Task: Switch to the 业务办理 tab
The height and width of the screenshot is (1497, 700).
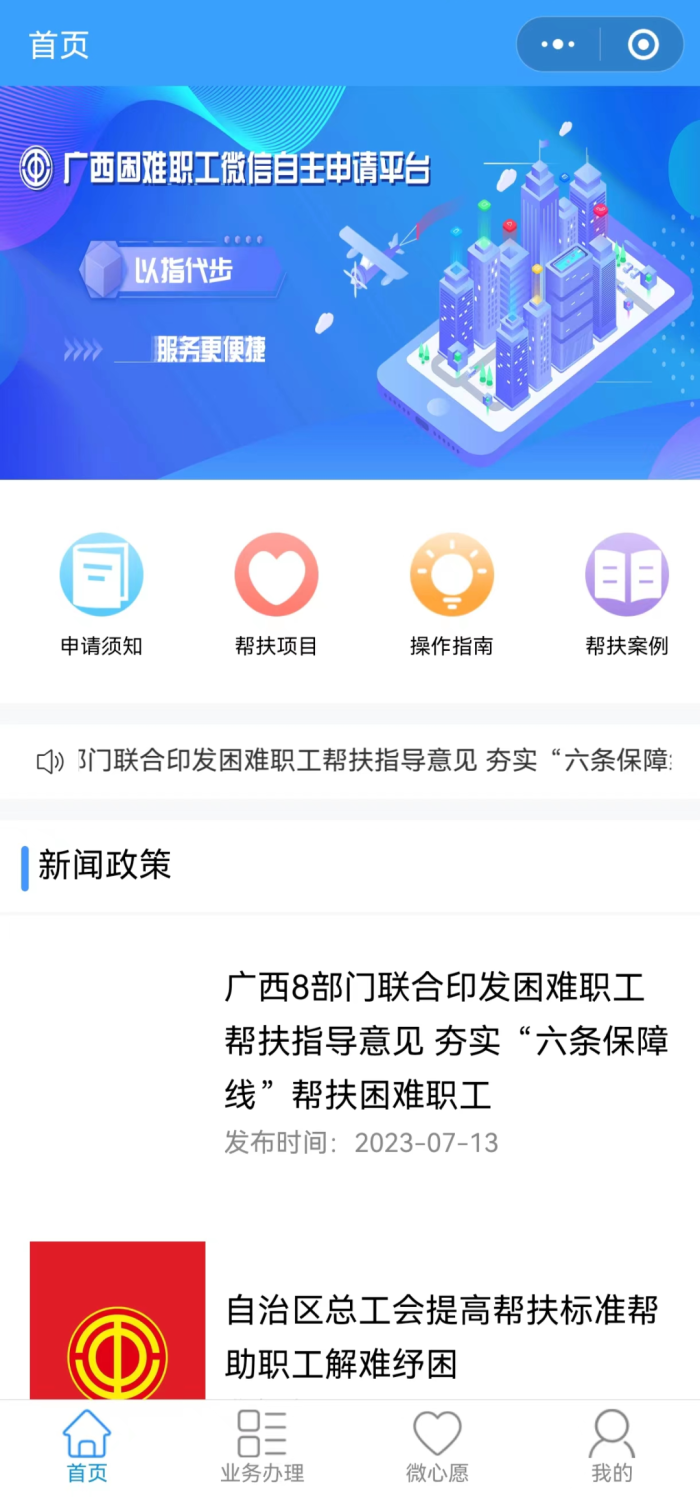Action: [x=262, y=1446]
